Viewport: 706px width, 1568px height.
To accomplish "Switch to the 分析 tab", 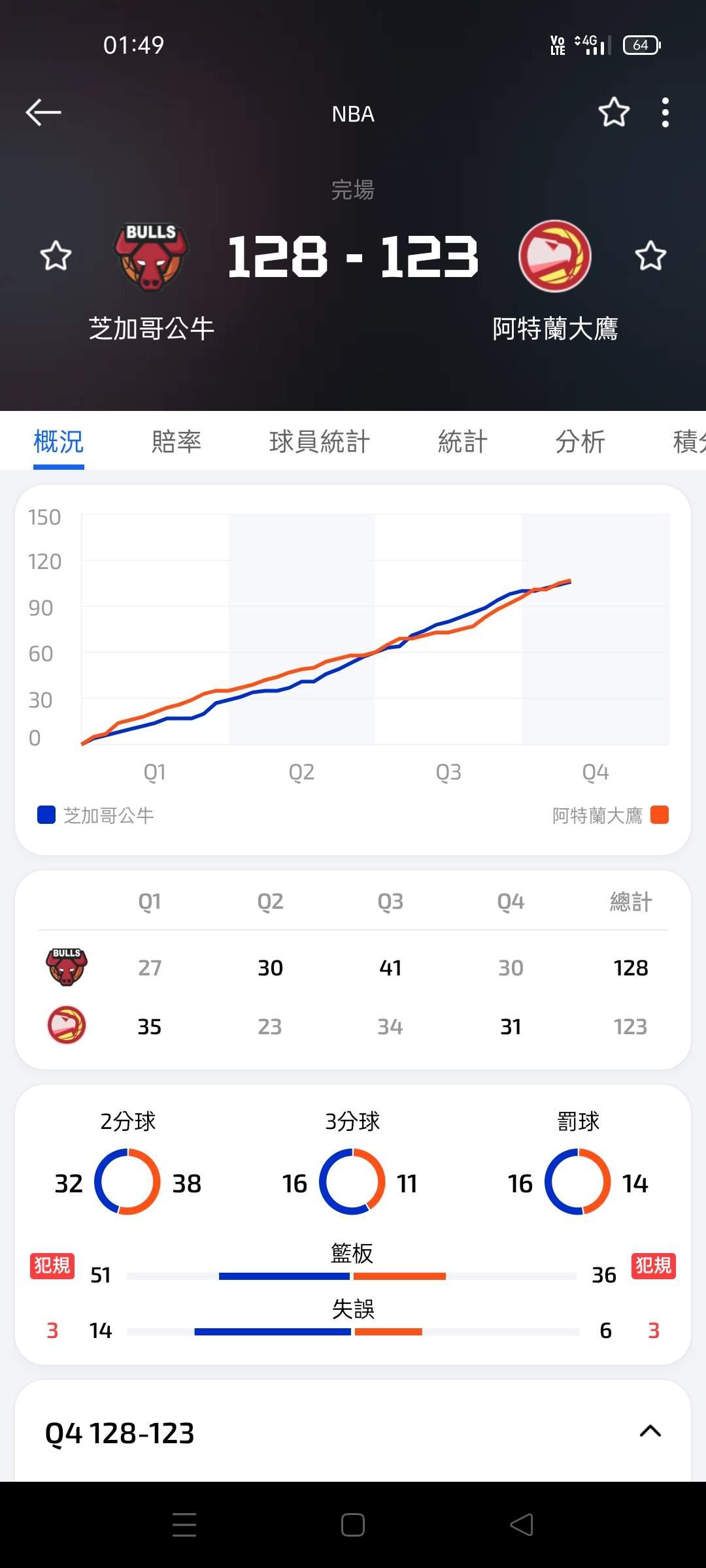I will (x=580, y=442).
